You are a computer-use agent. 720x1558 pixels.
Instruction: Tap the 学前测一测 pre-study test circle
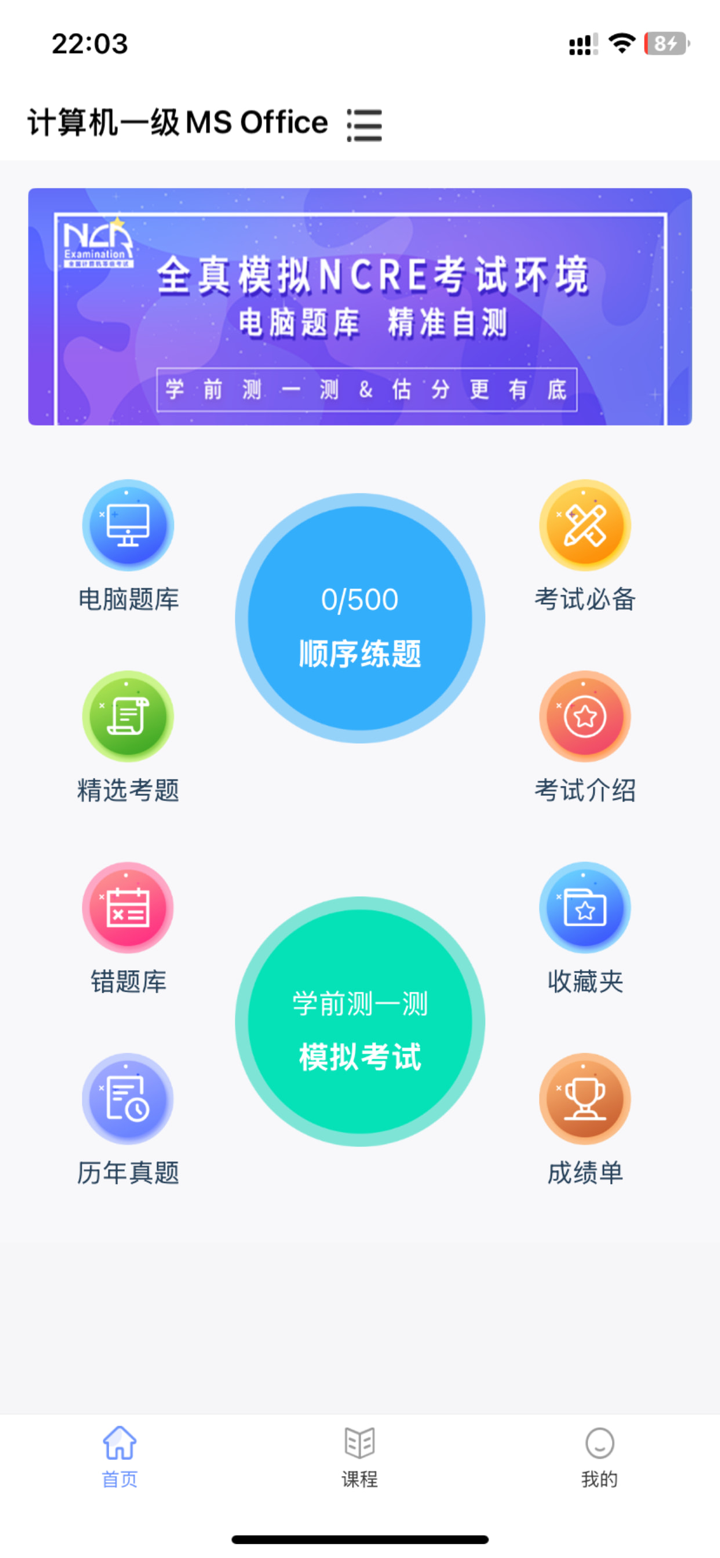pos(360,1005)
